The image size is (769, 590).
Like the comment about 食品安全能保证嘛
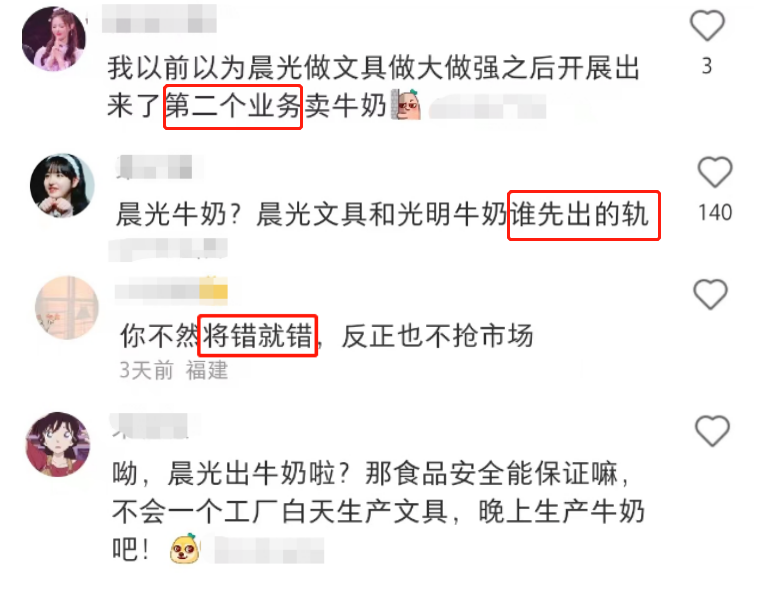pos(712,432)
